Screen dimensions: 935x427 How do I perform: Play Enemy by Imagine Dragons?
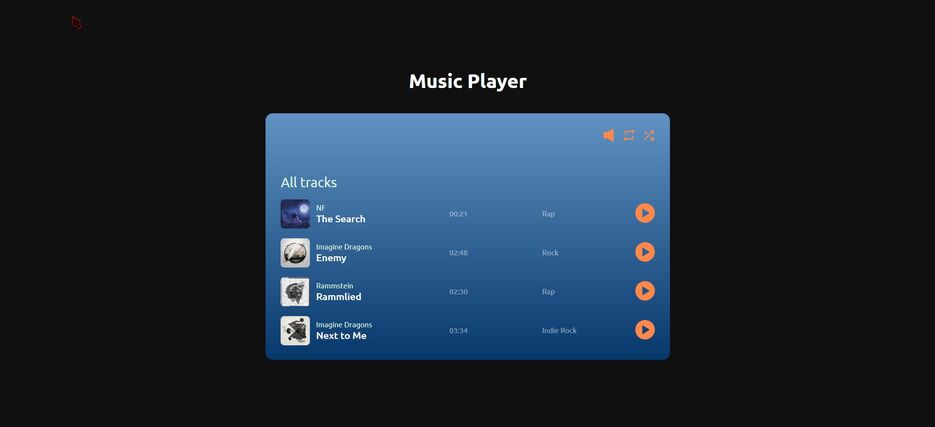click(645, 252)
